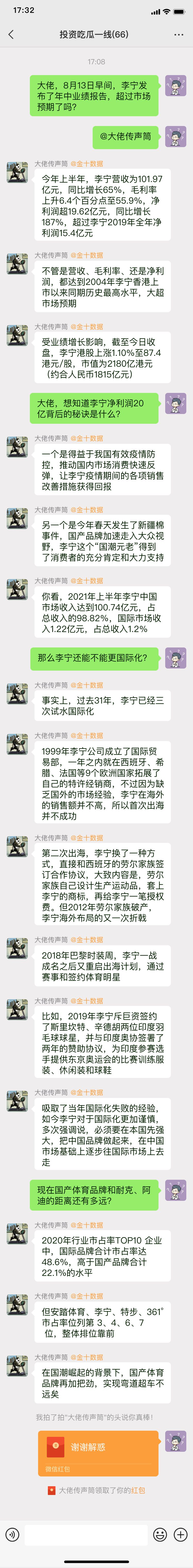Open sender avatar beside 今年上半年 message

tap(17, 173)
